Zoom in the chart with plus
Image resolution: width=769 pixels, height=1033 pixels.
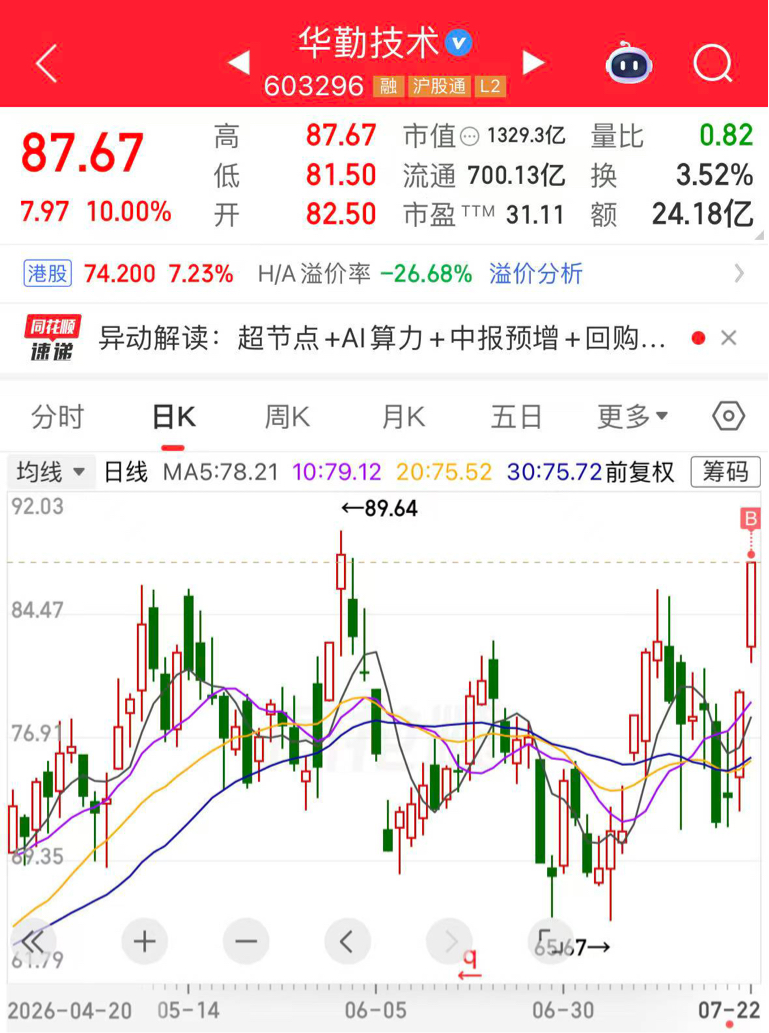tap(144, 941)
